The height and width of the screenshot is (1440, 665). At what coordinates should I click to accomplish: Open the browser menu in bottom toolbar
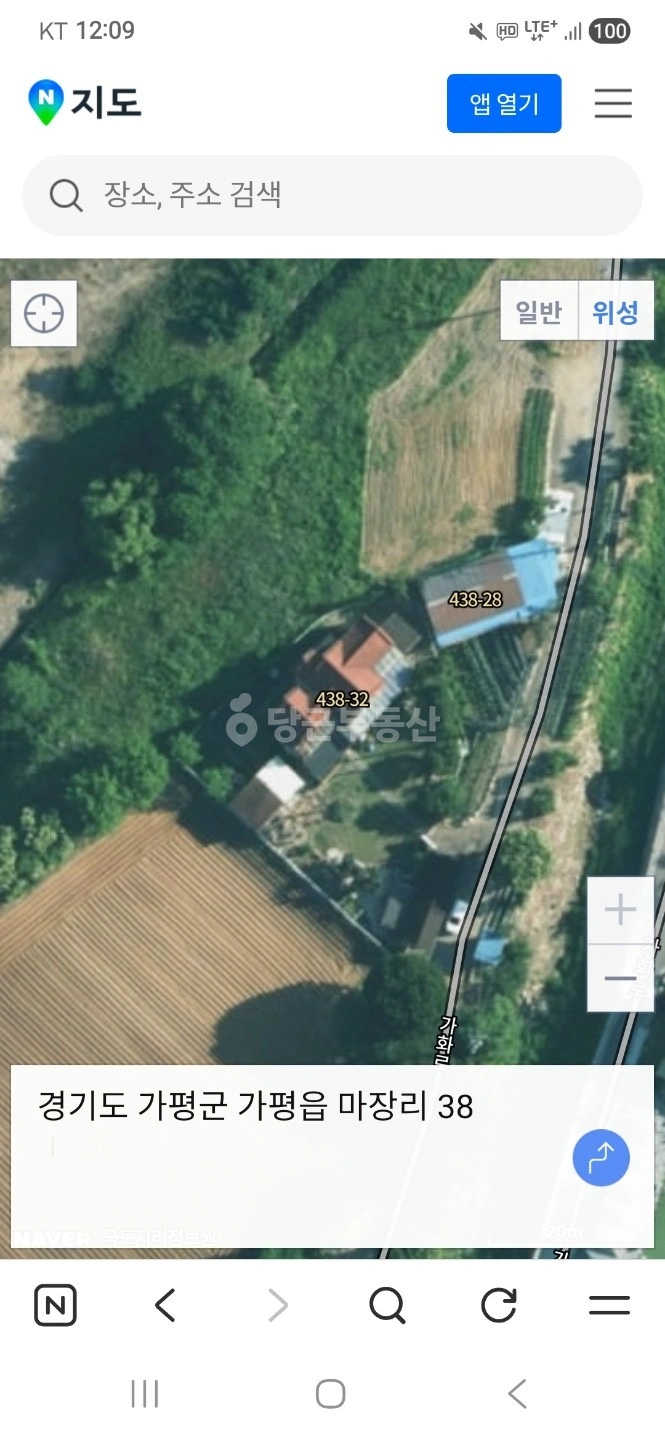pyautogui.click(x=609, y=1305)
